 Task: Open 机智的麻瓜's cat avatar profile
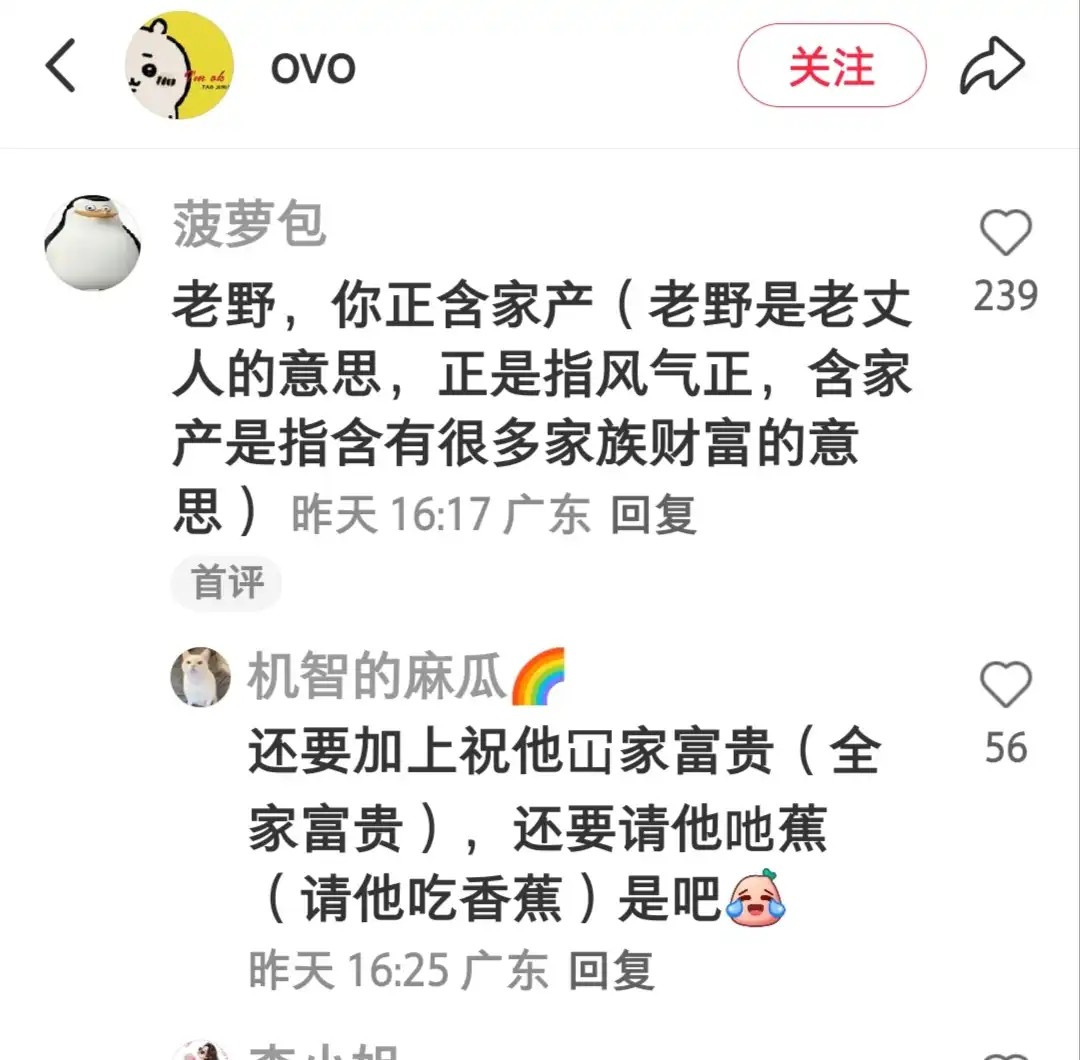pos(201,677)
